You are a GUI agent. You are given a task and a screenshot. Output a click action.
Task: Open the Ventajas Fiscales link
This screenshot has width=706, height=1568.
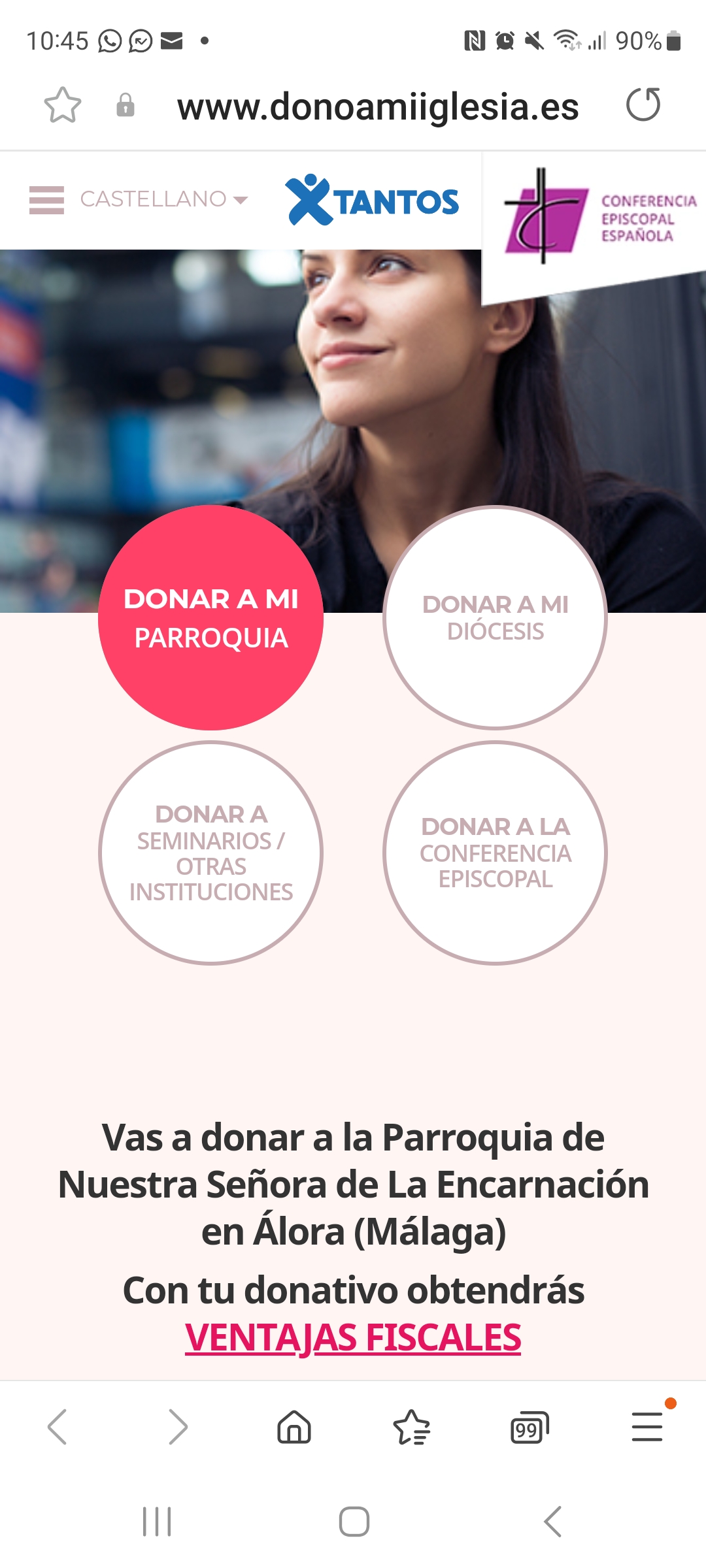353,1337
